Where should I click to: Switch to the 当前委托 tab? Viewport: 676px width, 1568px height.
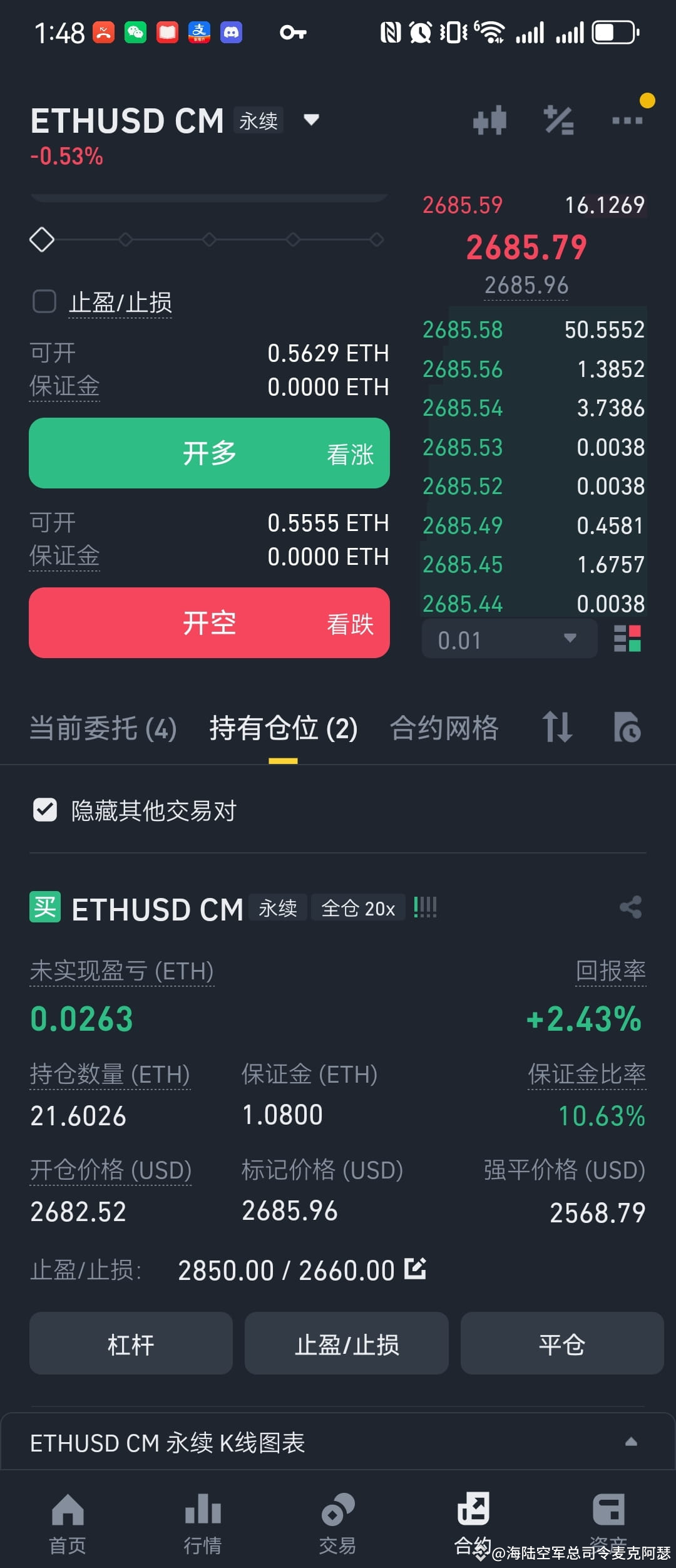(x=103, y=728)
